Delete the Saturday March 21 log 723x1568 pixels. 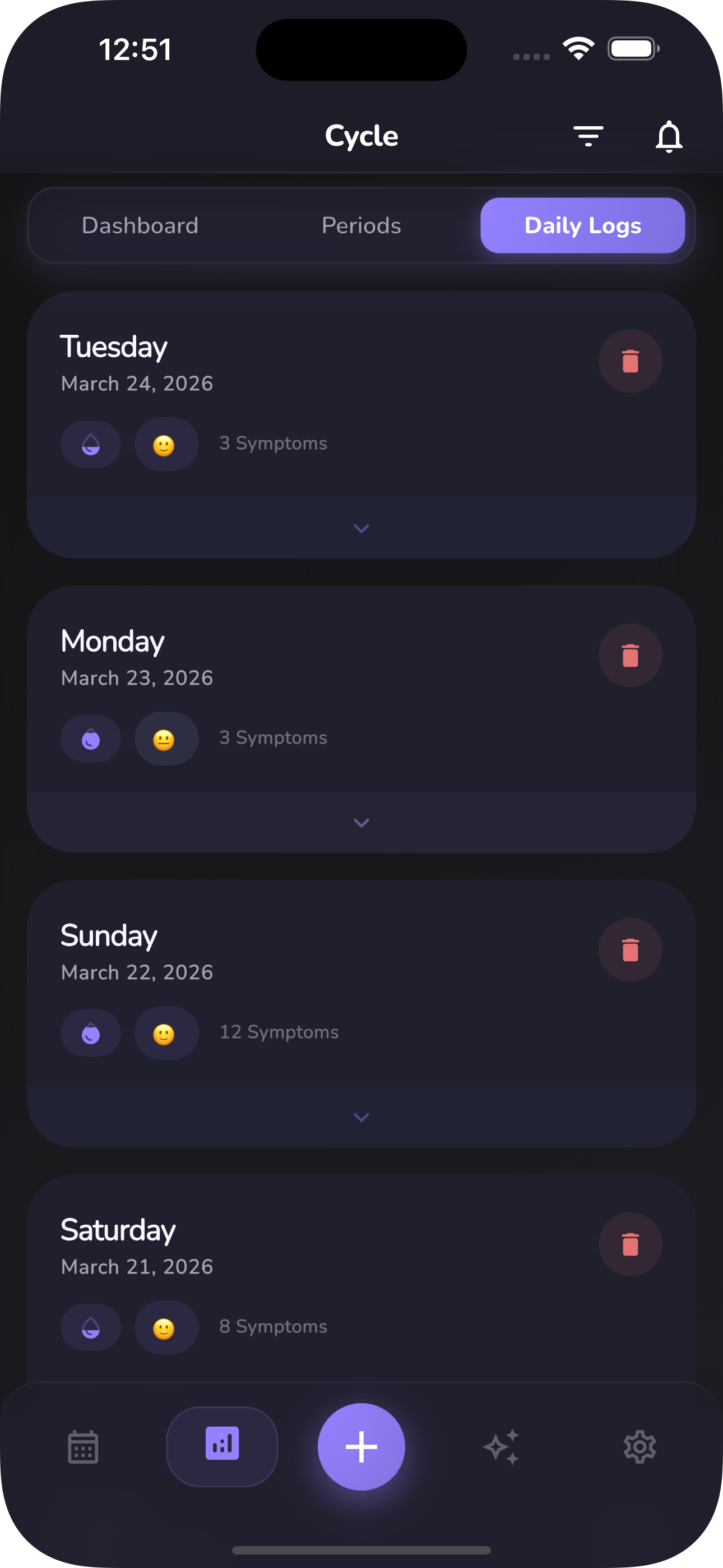[x=630, y=1244]
